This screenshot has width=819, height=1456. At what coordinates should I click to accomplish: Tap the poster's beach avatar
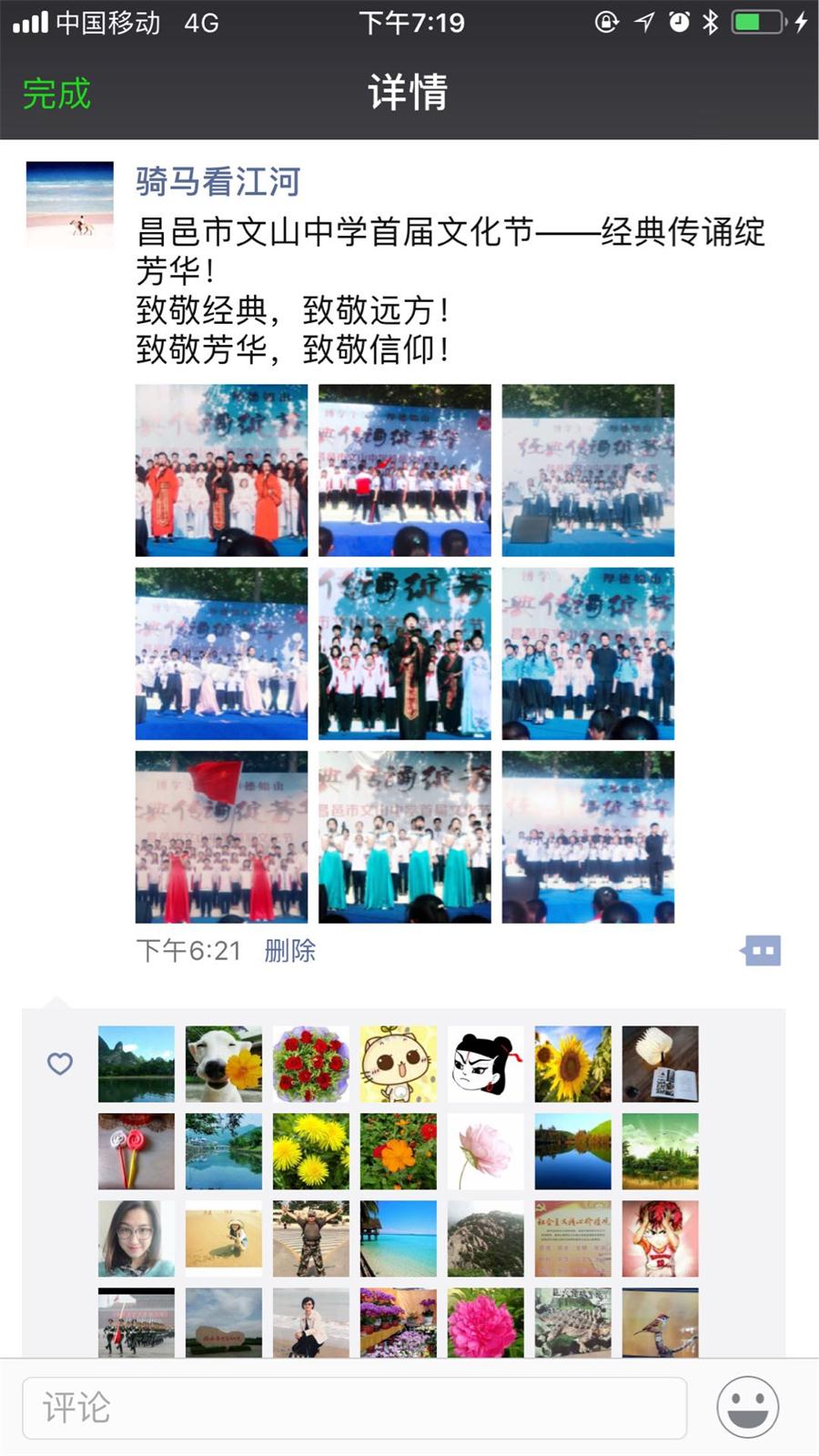pos(70,205)
